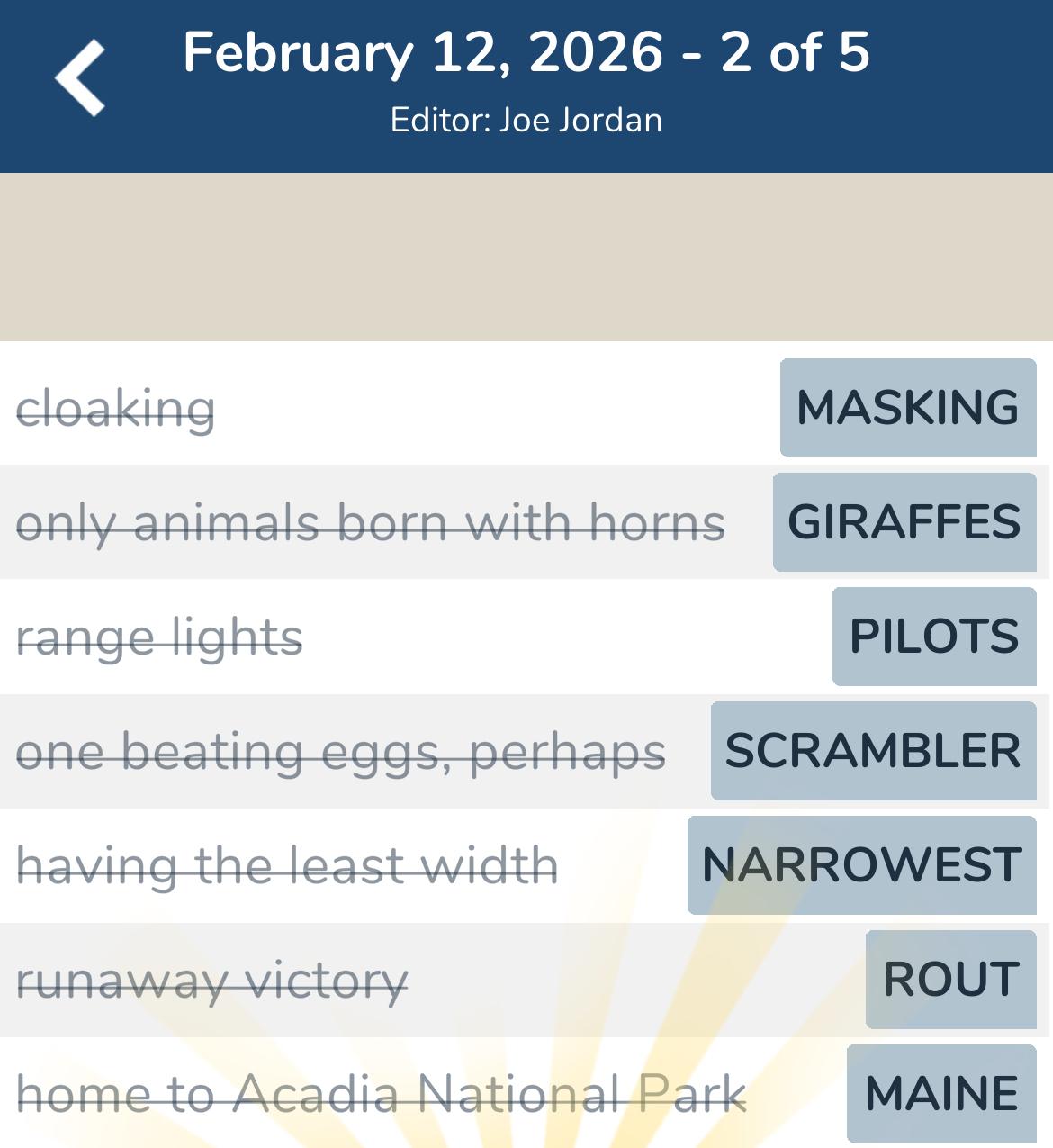Click the clue 'only animals born with horns'
Screen dimensions: 1053x1148
[x=370, y=524]
